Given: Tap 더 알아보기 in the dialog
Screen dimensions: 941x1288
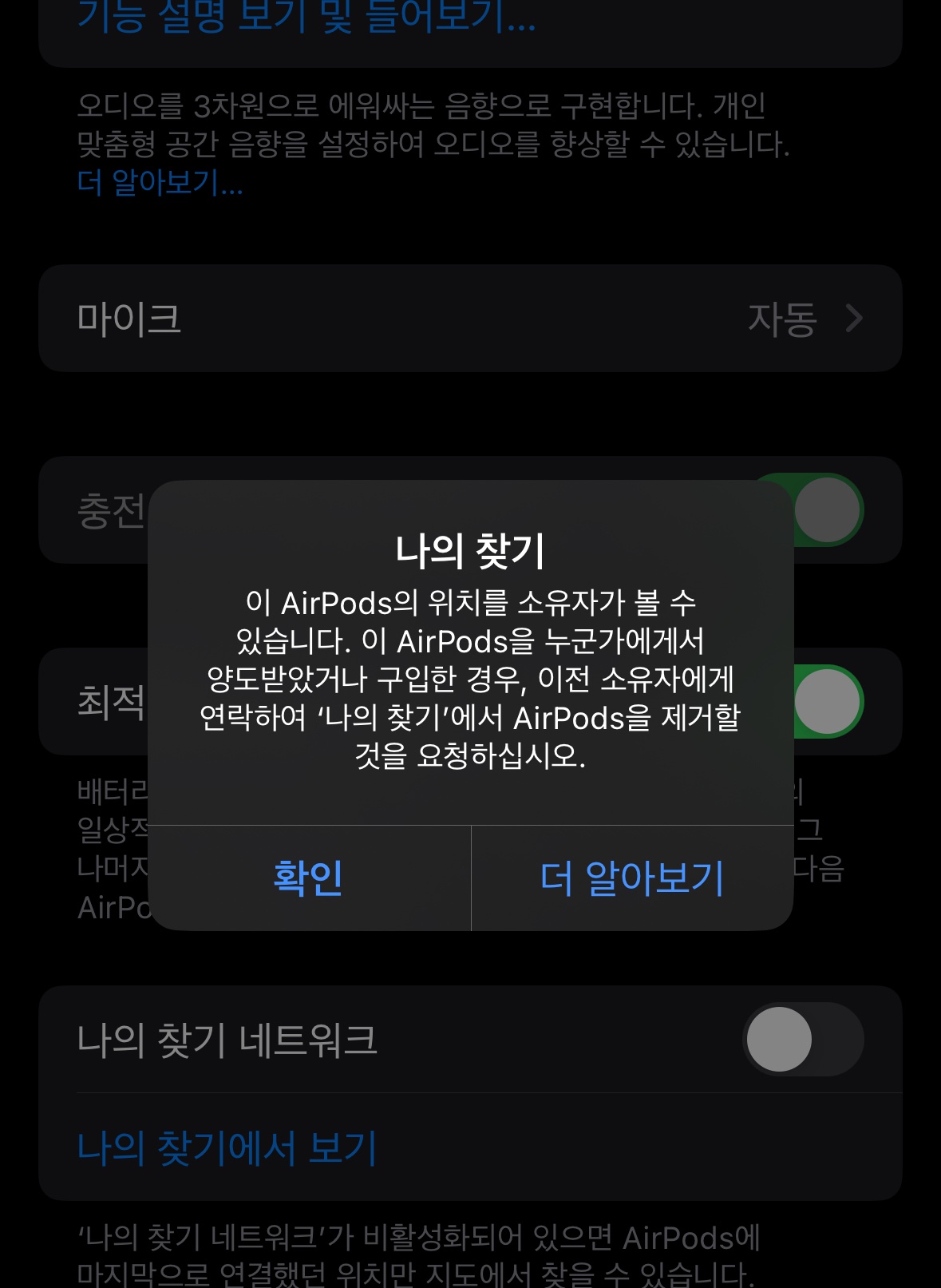Looking at the screenshot, I should tap(632, 878).
